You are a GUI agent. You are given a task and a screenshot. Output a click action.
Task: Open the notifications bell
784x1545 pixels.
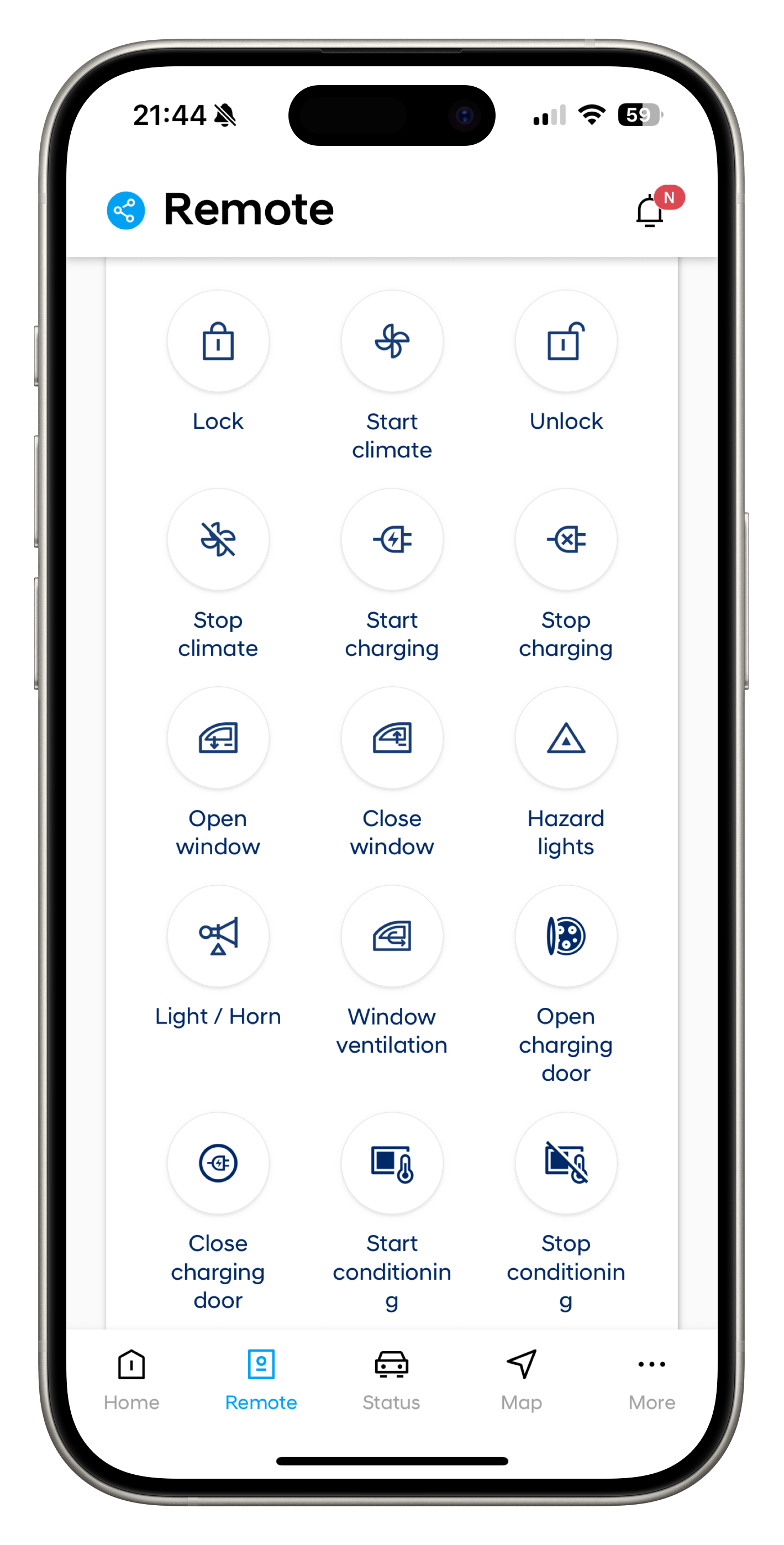click(x=650, y=211)
